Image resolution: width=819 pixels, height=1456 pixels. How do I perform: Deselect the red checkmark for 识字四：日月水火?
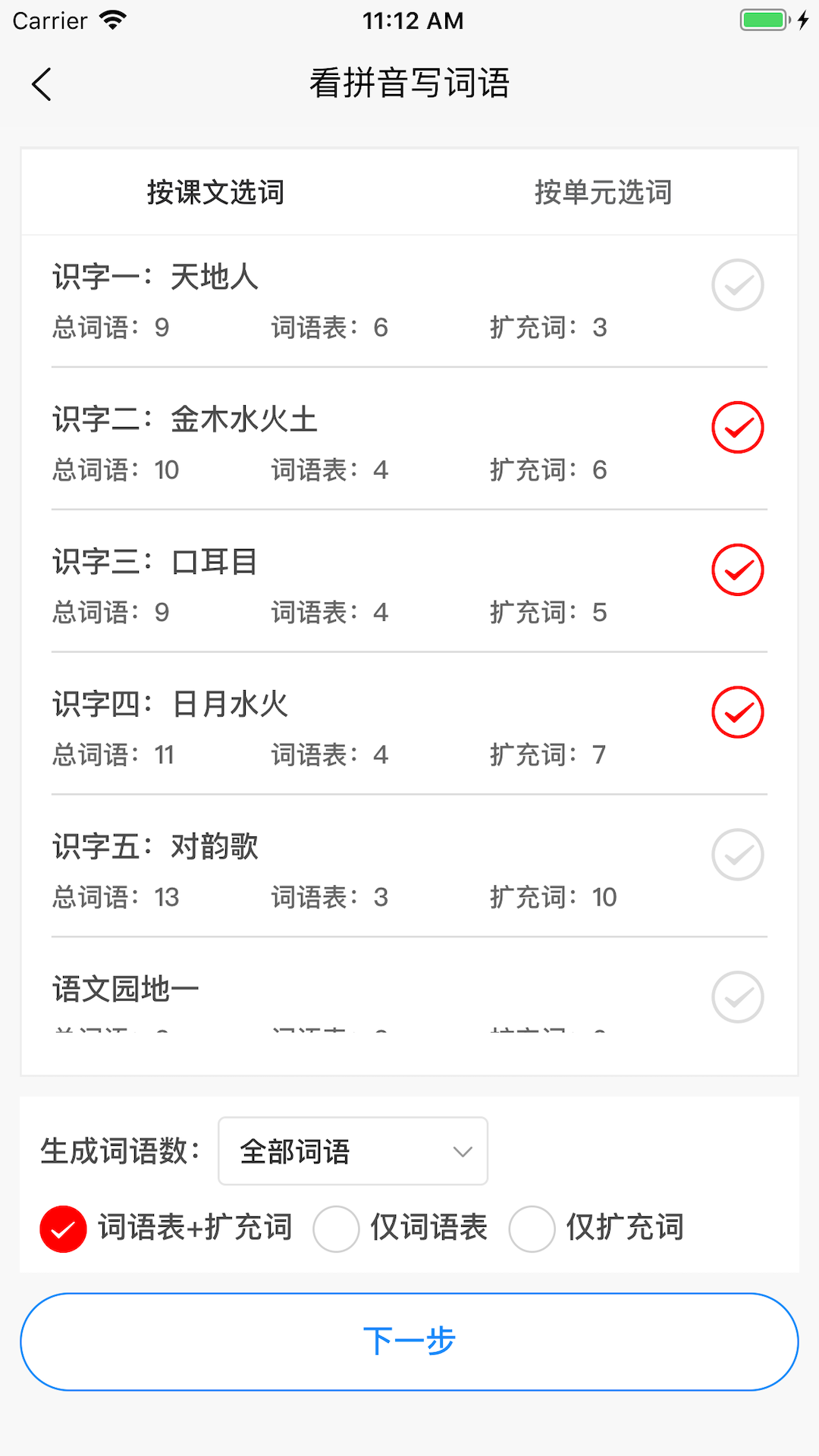coord(737,712)
